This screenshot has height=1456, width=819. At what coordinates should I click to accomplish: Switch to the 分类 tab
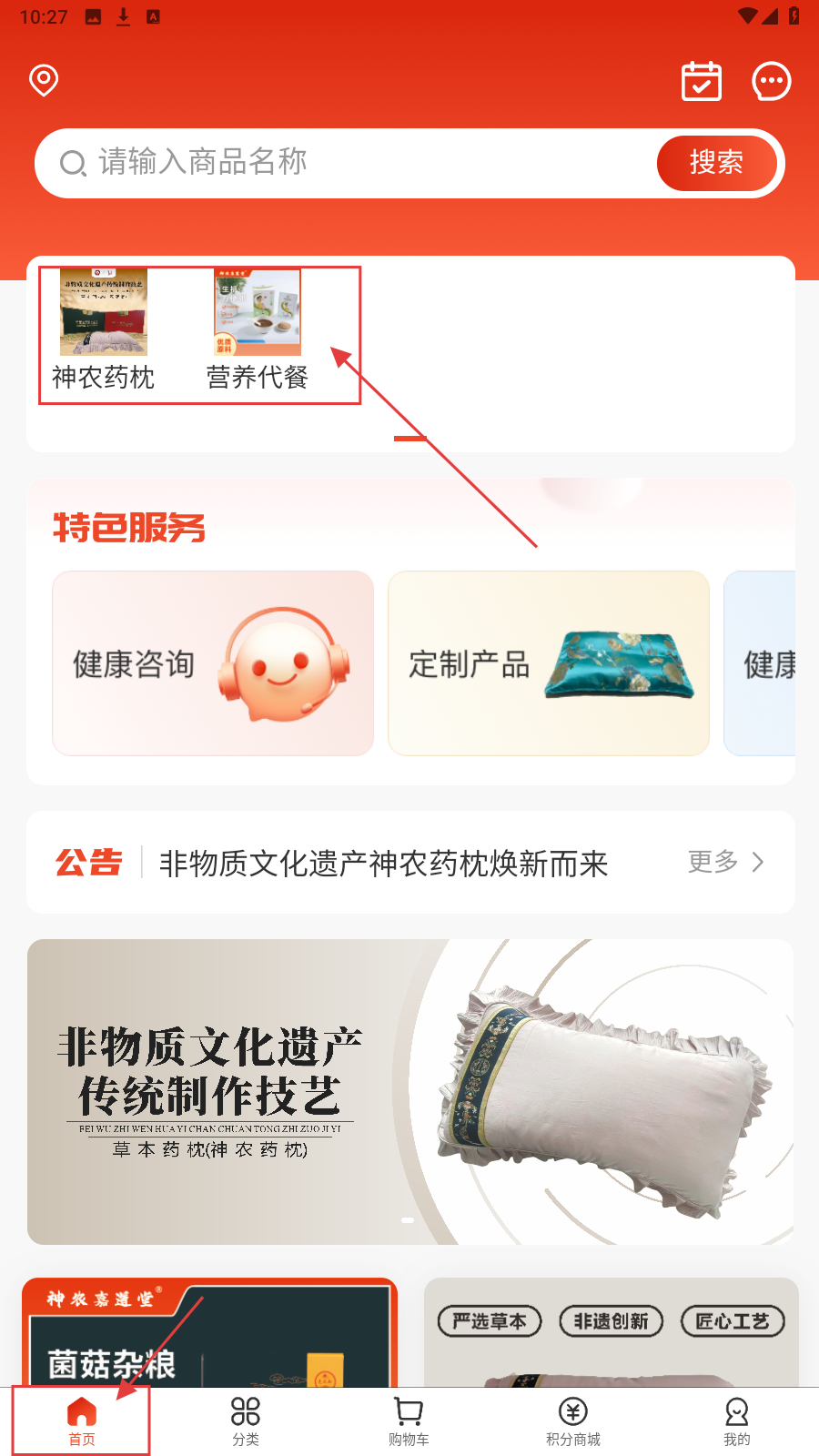(x=246, y=1421)
